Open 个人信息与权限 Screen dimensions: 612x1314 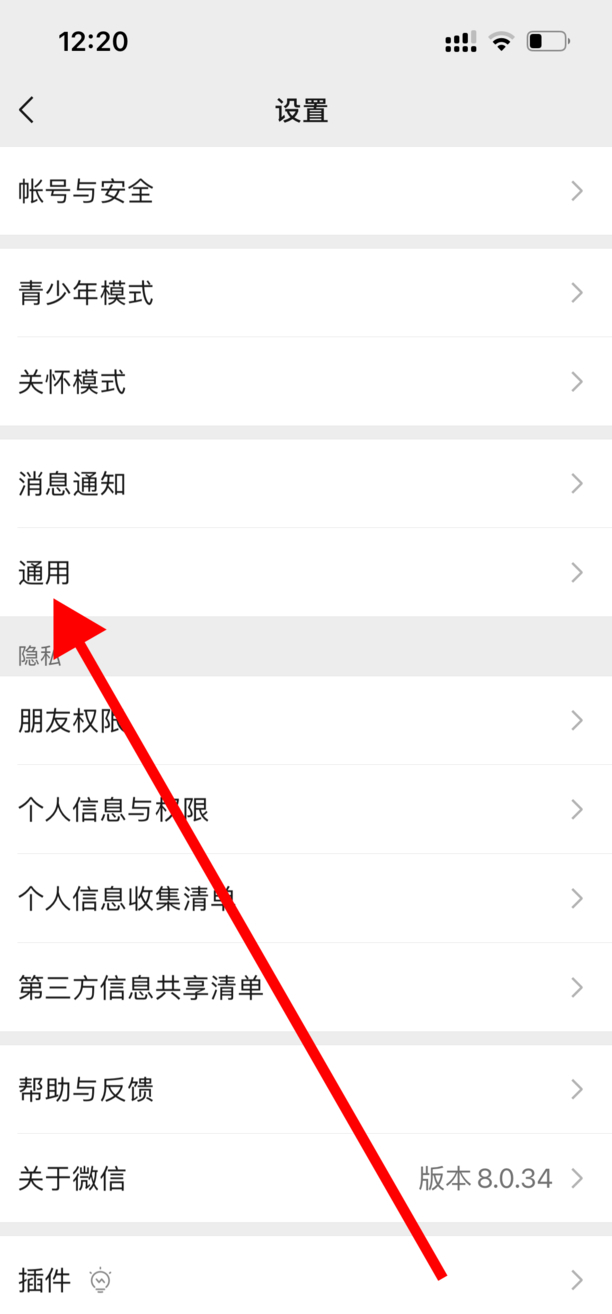pos(306,810)
